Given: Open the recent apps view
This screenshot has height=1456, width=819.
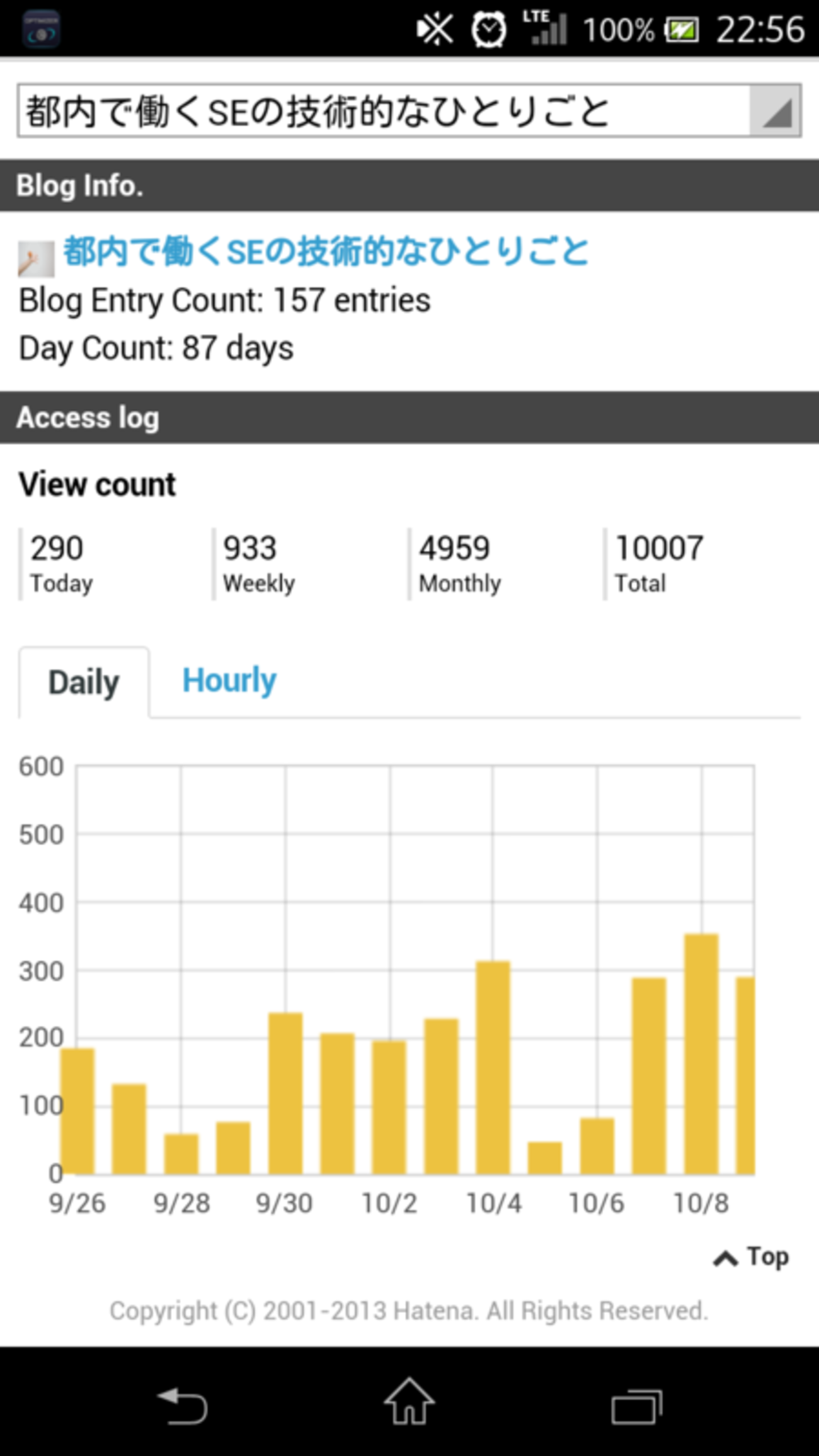Looking at the screenshot, I should click(636, 1406).
